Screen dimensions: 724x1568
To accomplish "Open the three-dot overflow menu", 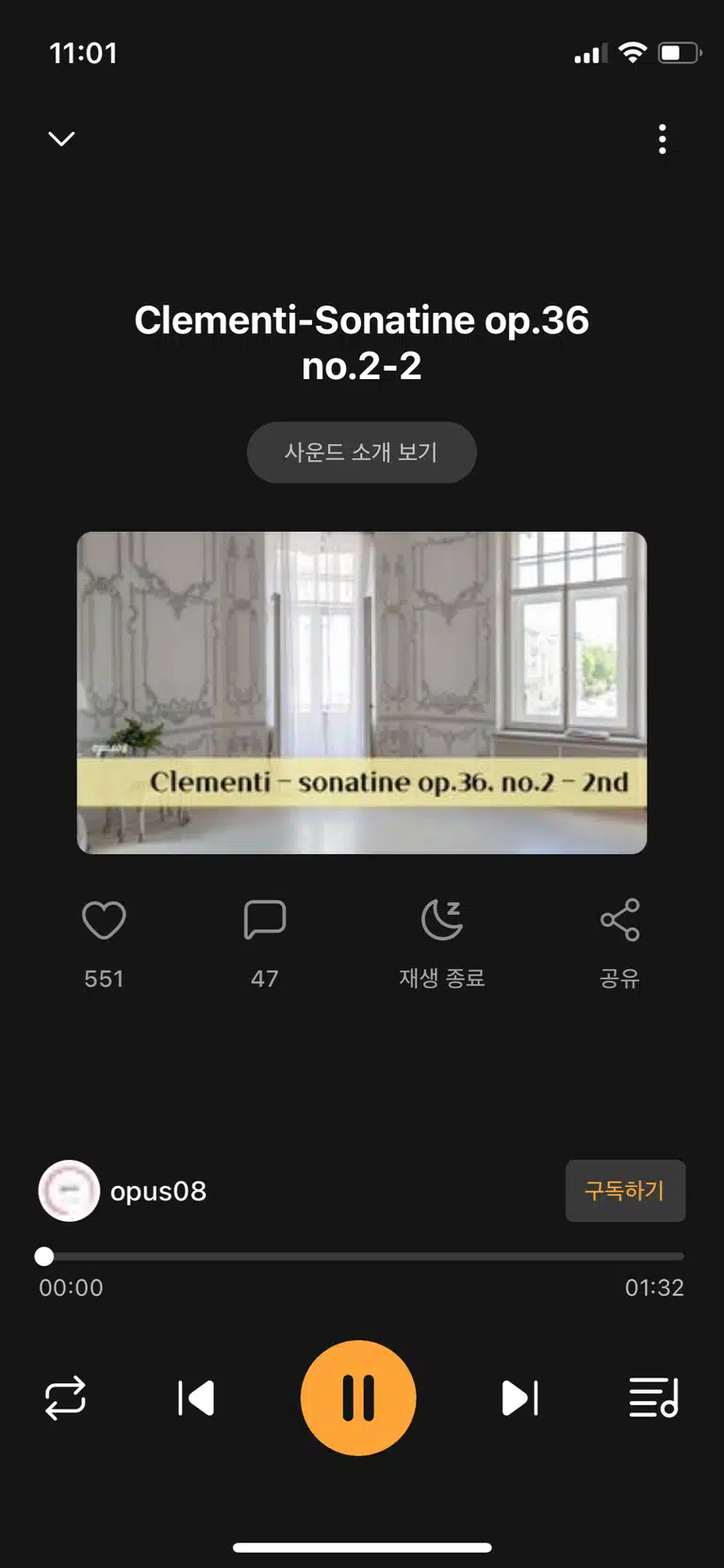I will click(x=663, y=139).
